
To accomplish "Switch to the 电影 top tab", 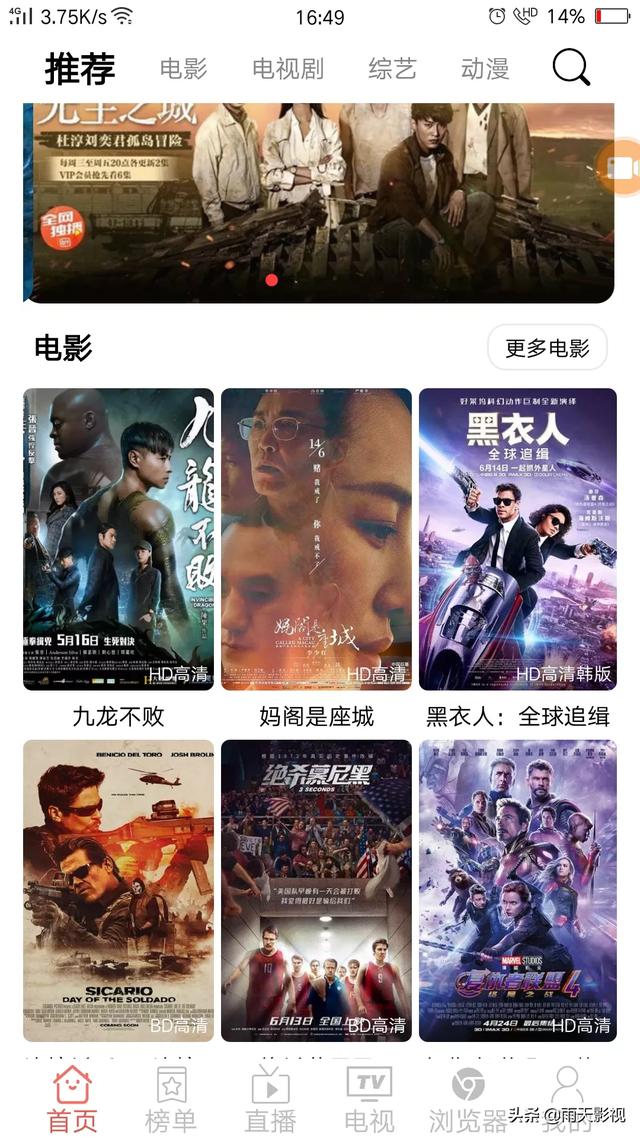I will 184,69.
